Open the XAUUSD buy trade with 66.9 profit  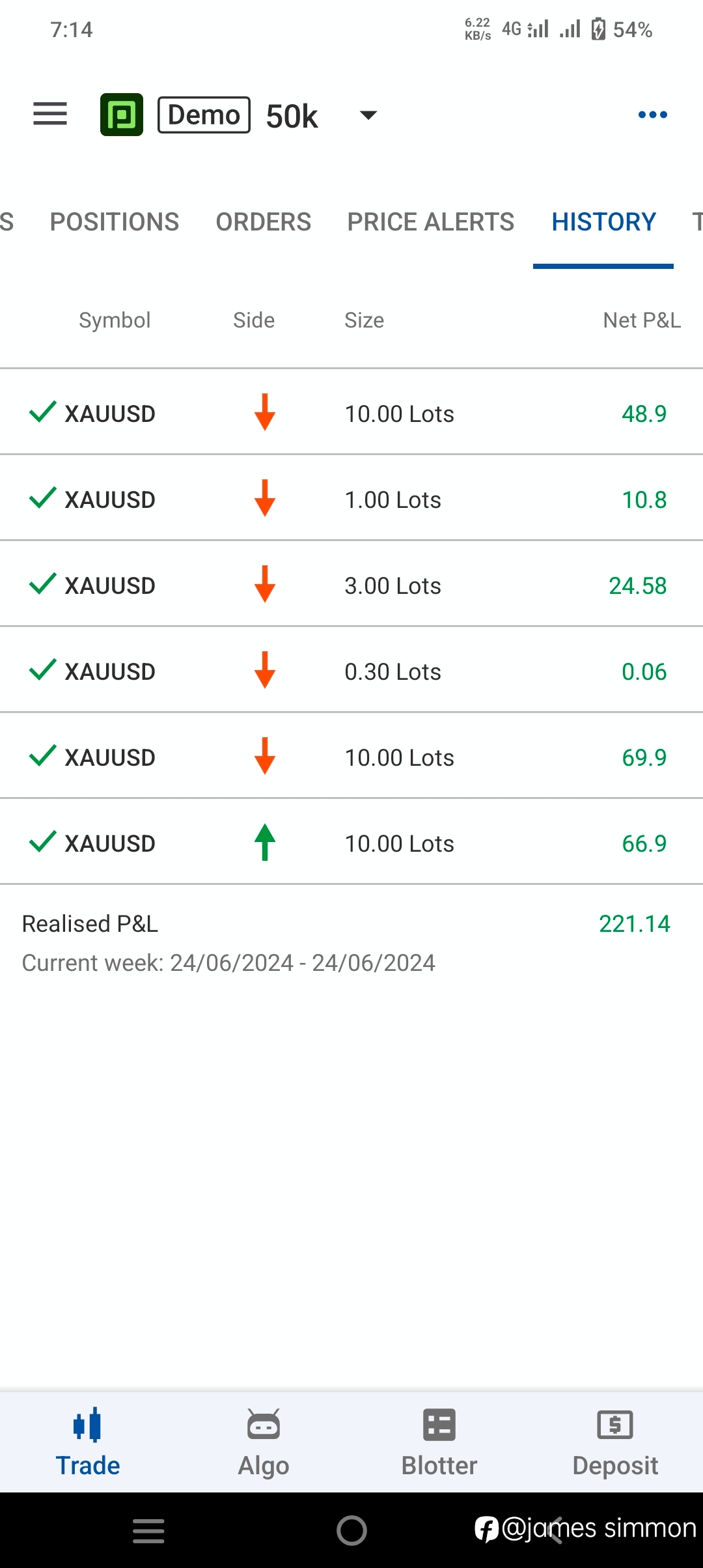[351, 842]
